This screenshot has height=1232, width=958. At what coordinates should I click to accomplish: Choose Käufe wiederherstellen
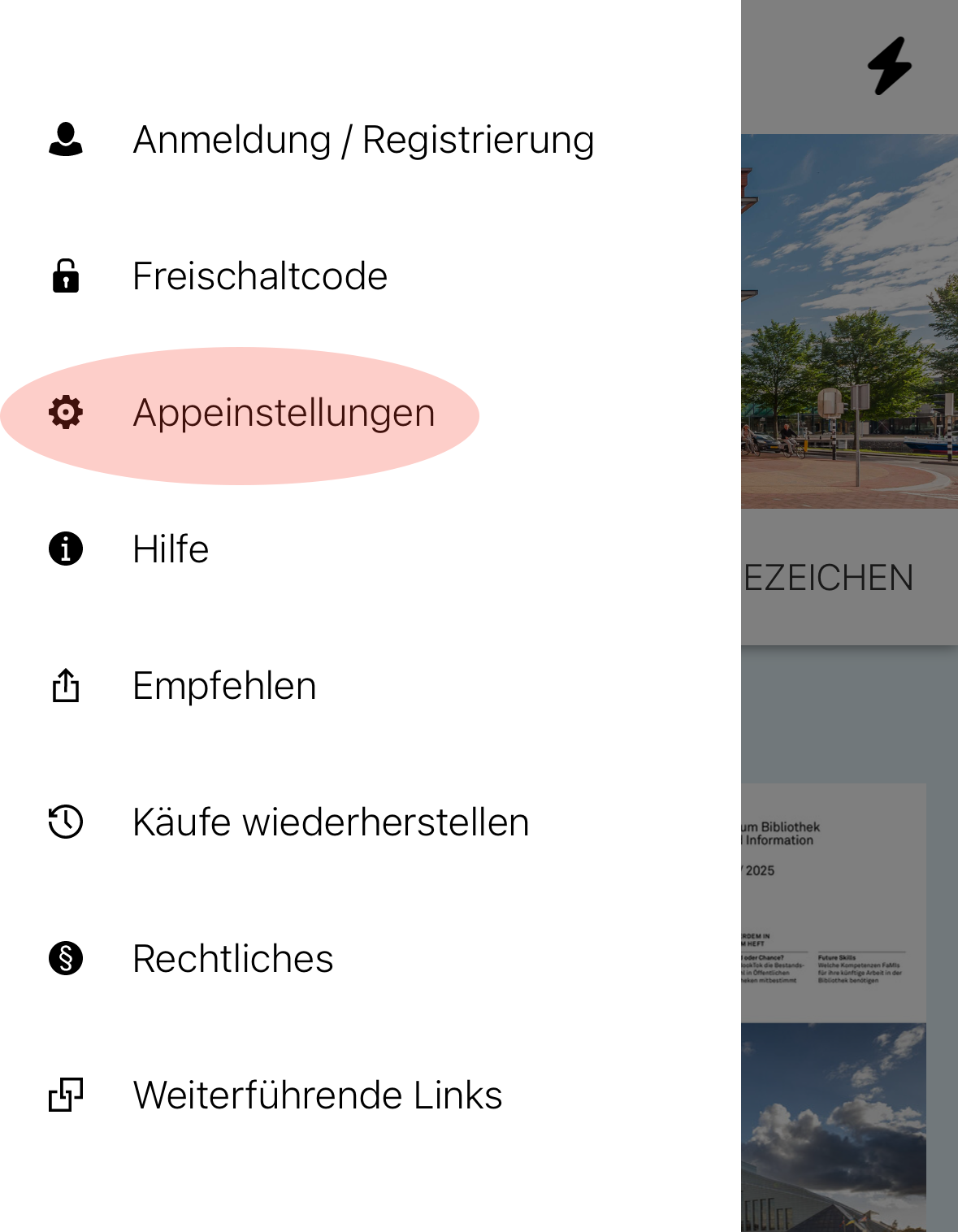click(x=331, y=822)
